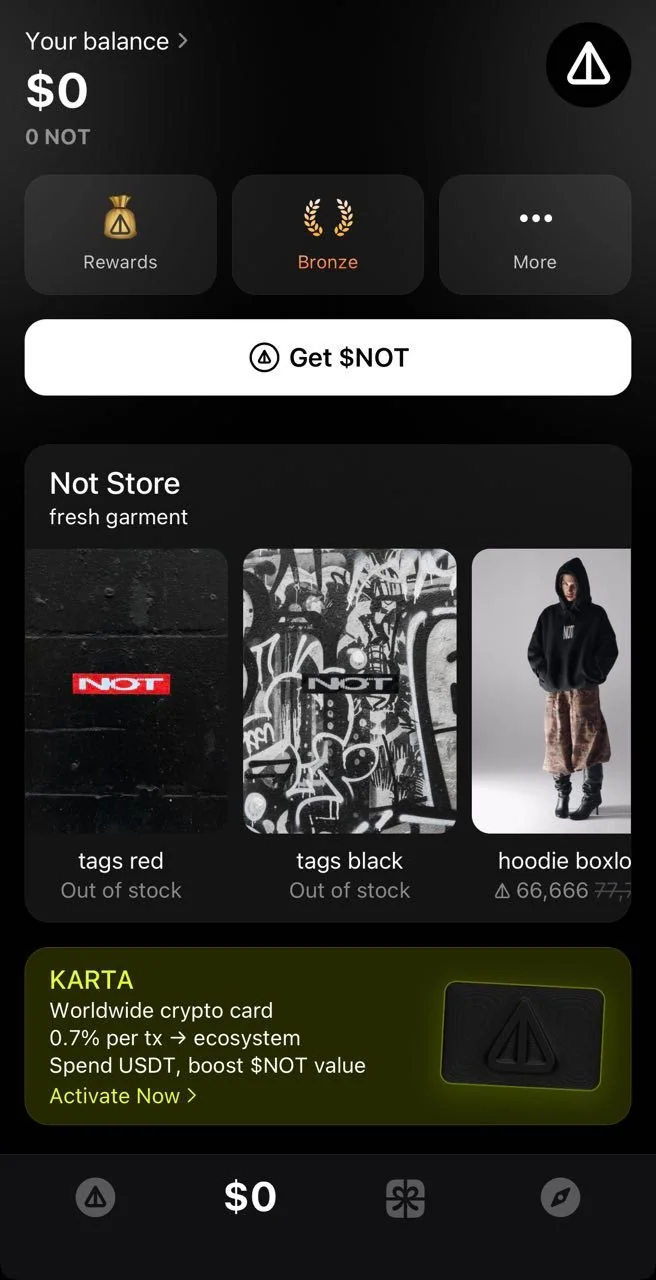Select the $0 wallet tab

point(250,1197)
